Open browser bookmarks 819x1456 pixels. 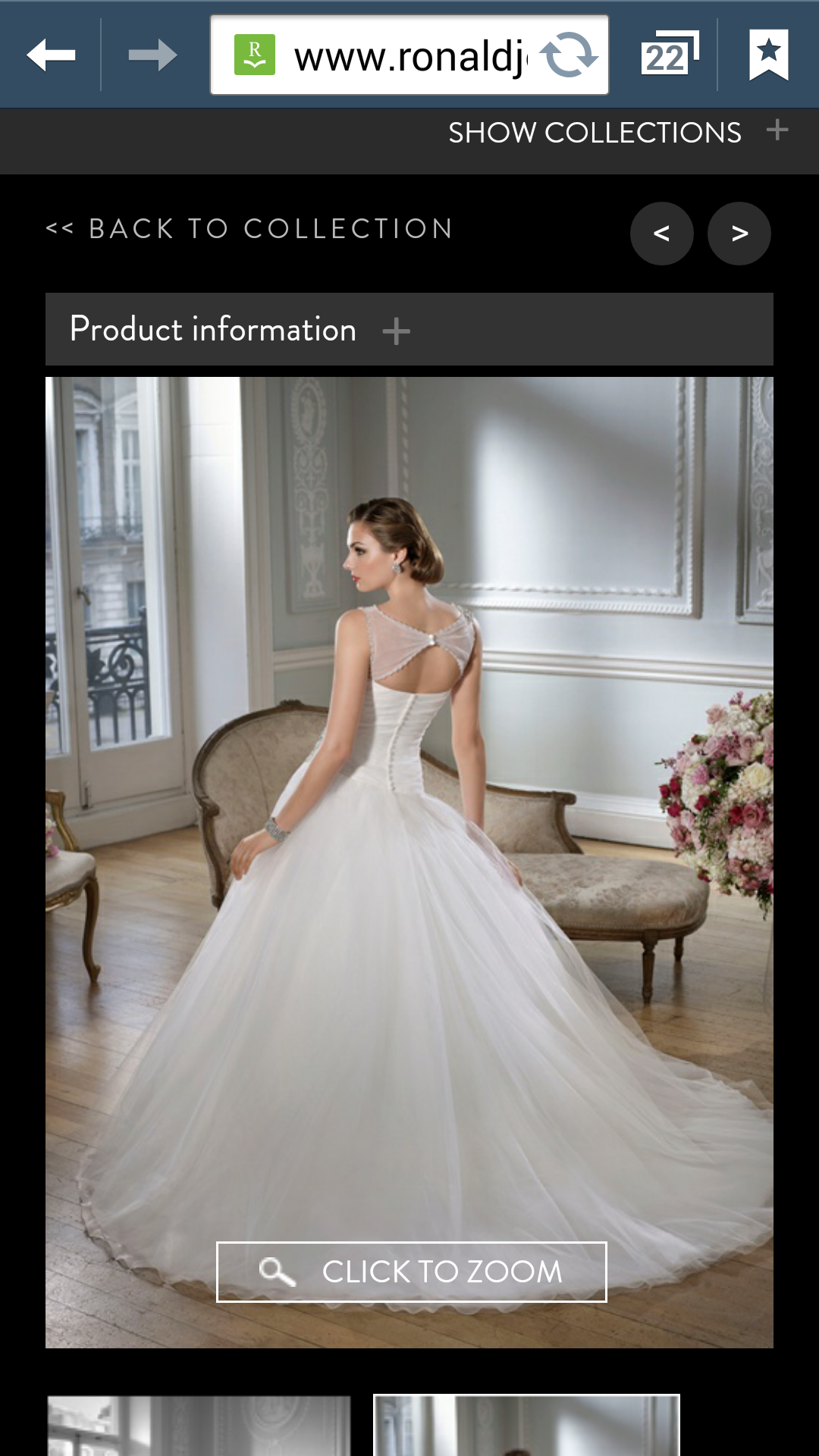point(768,55)
